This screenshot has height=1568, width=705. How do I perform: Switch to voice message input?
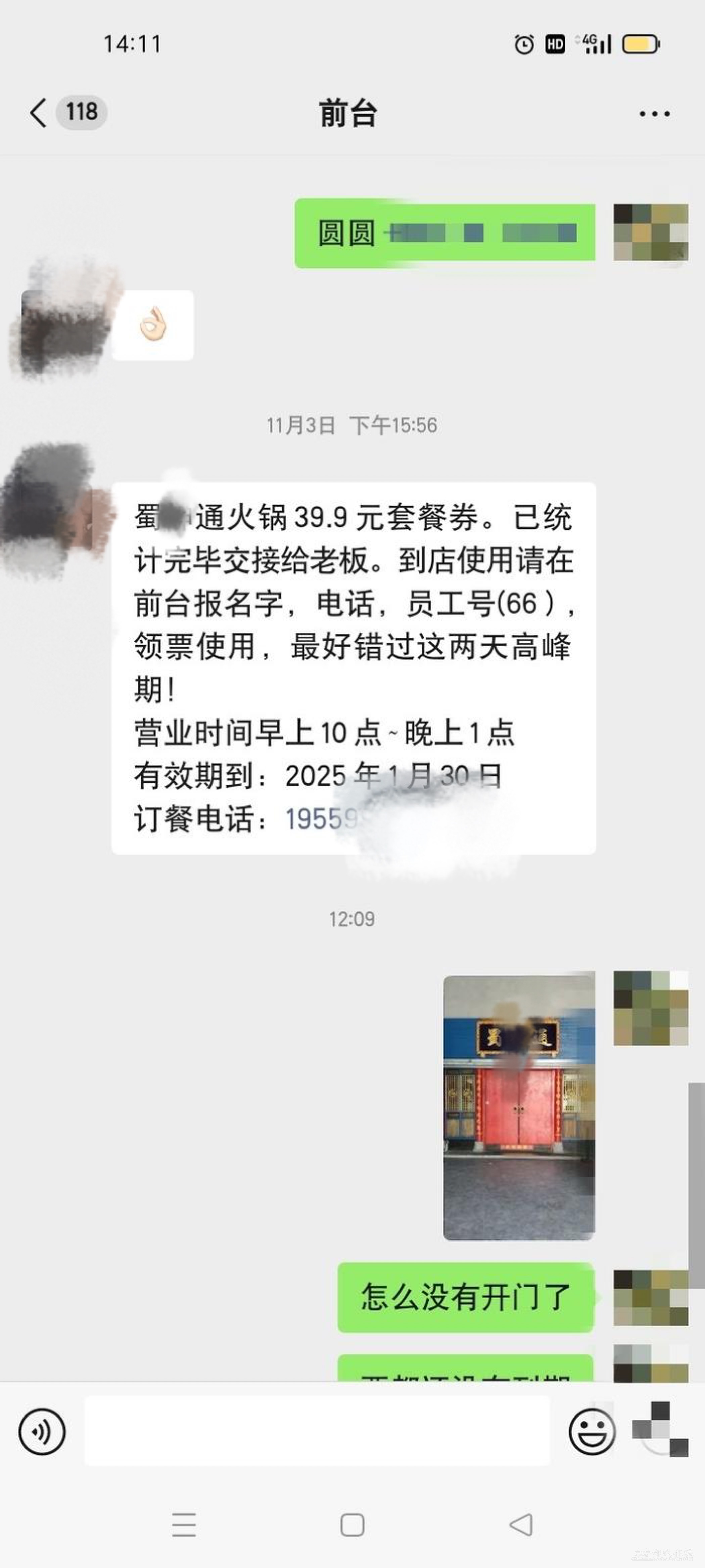[x=42, y=1431]
